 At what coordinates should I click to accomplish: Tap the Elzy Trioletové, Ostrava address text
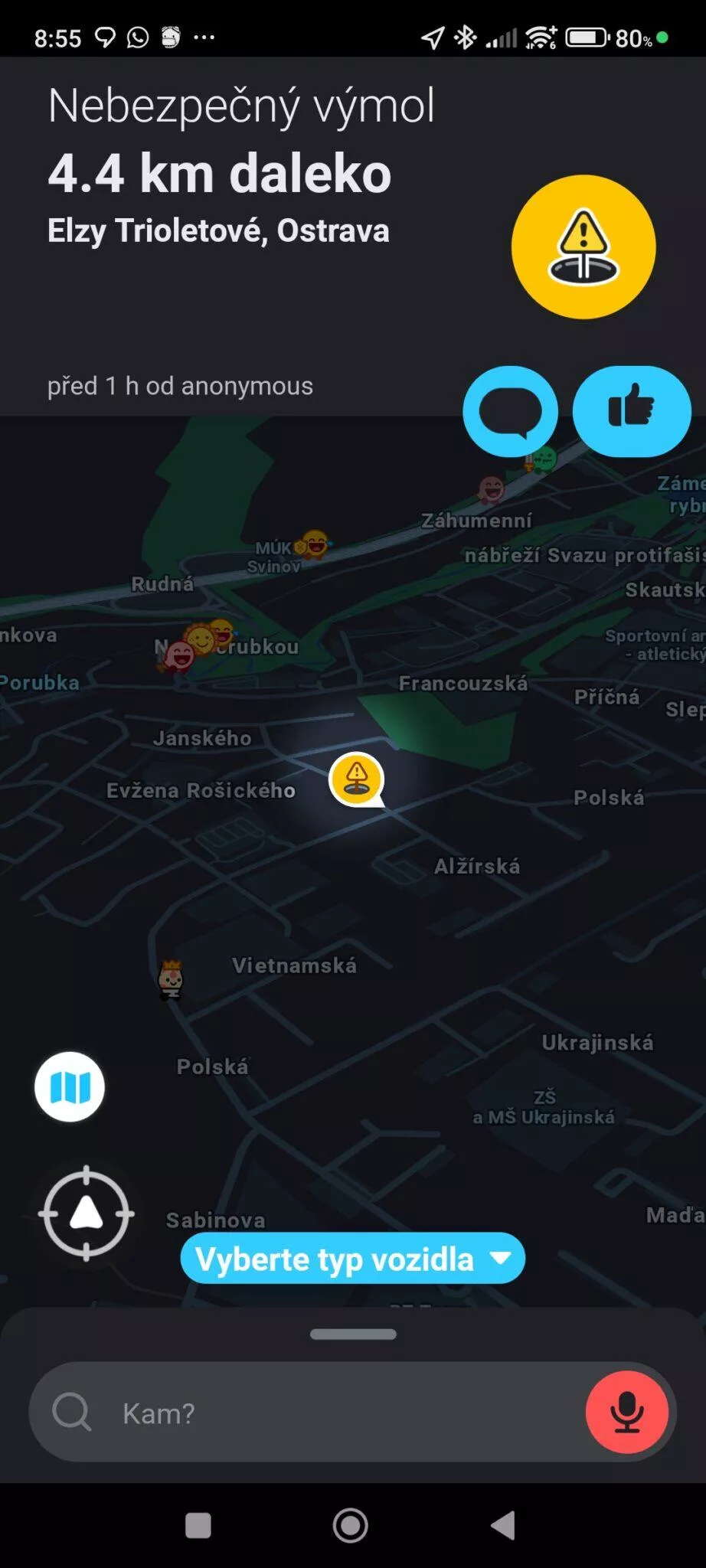[220, 230]
